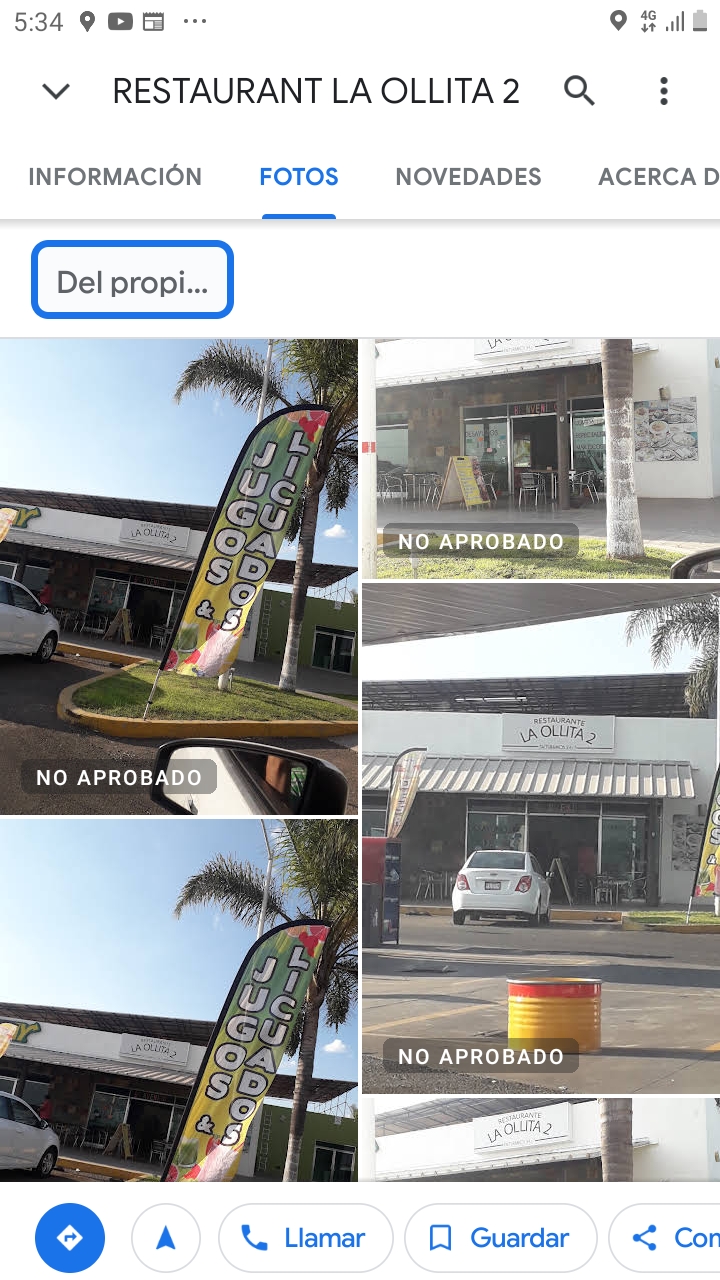Viewport: 720px width, 1280px height.
Task: Select the Del propietario filter chip
Action: 132,281
